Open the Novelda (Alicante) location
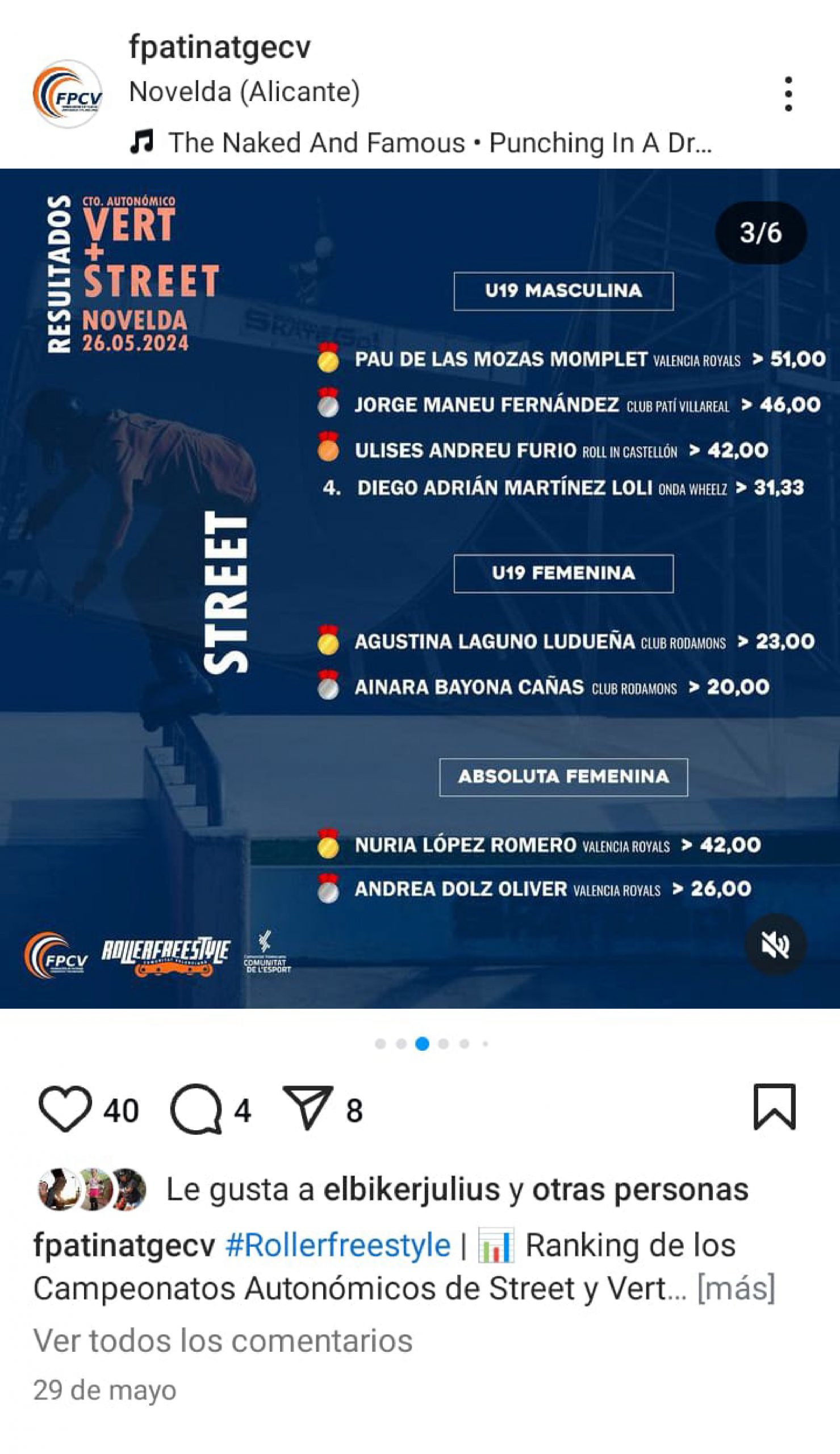Screen dimensions: 840x1454 pos(244,91)
